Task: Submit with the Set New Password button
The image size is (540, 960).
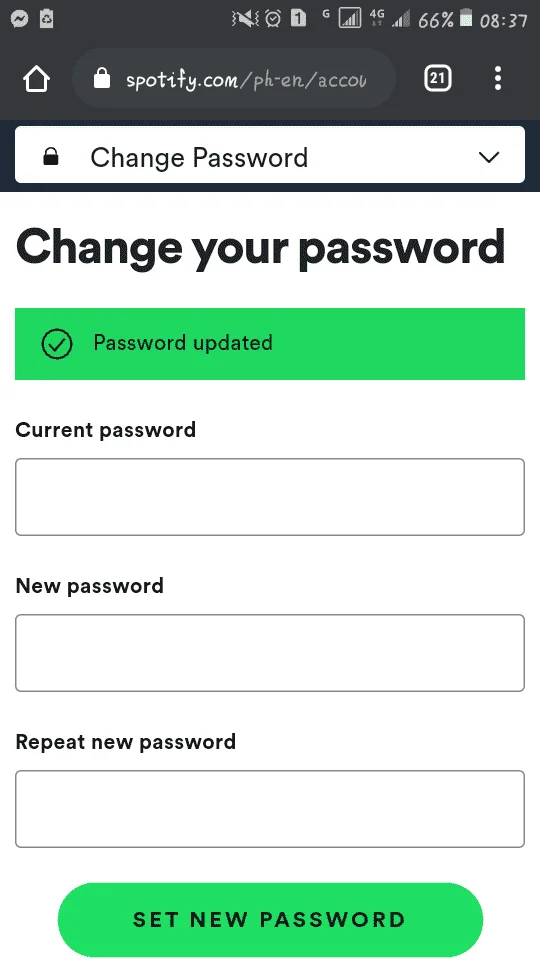Action: coord(270,919)
